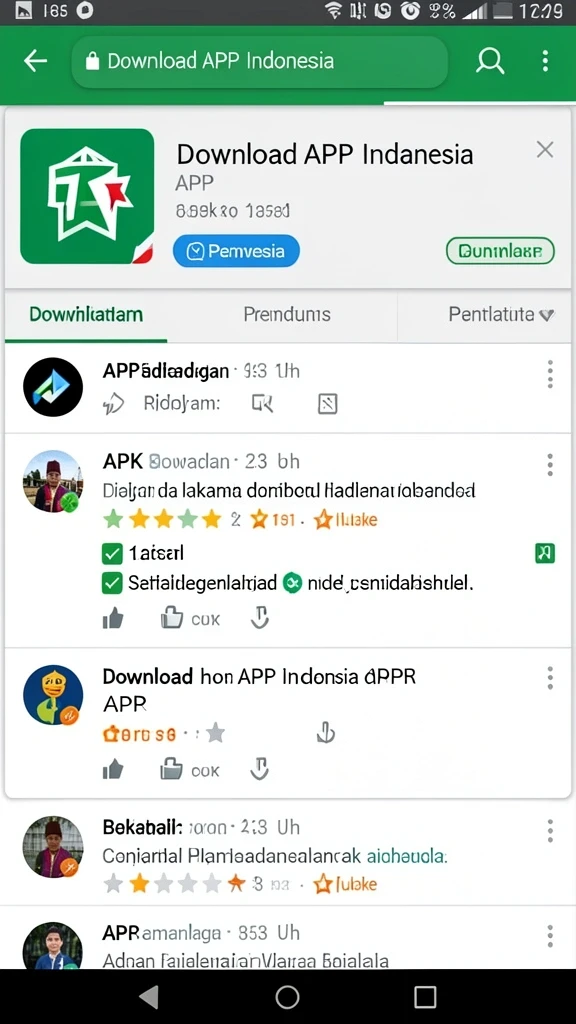Tap the Download APP Indonesia address bar
Image resolution: width=576 pixels, height=1024 pixels.
point(260,61)
